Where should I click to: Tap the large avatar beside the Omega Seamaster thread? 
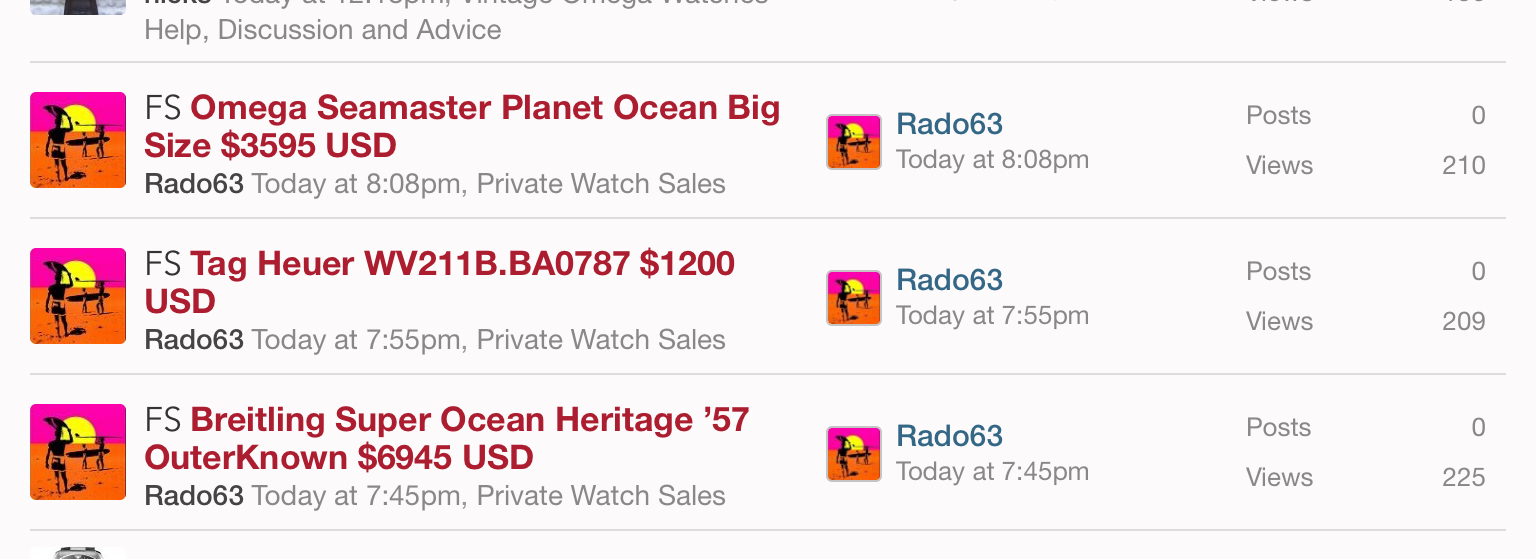(78, 140)
